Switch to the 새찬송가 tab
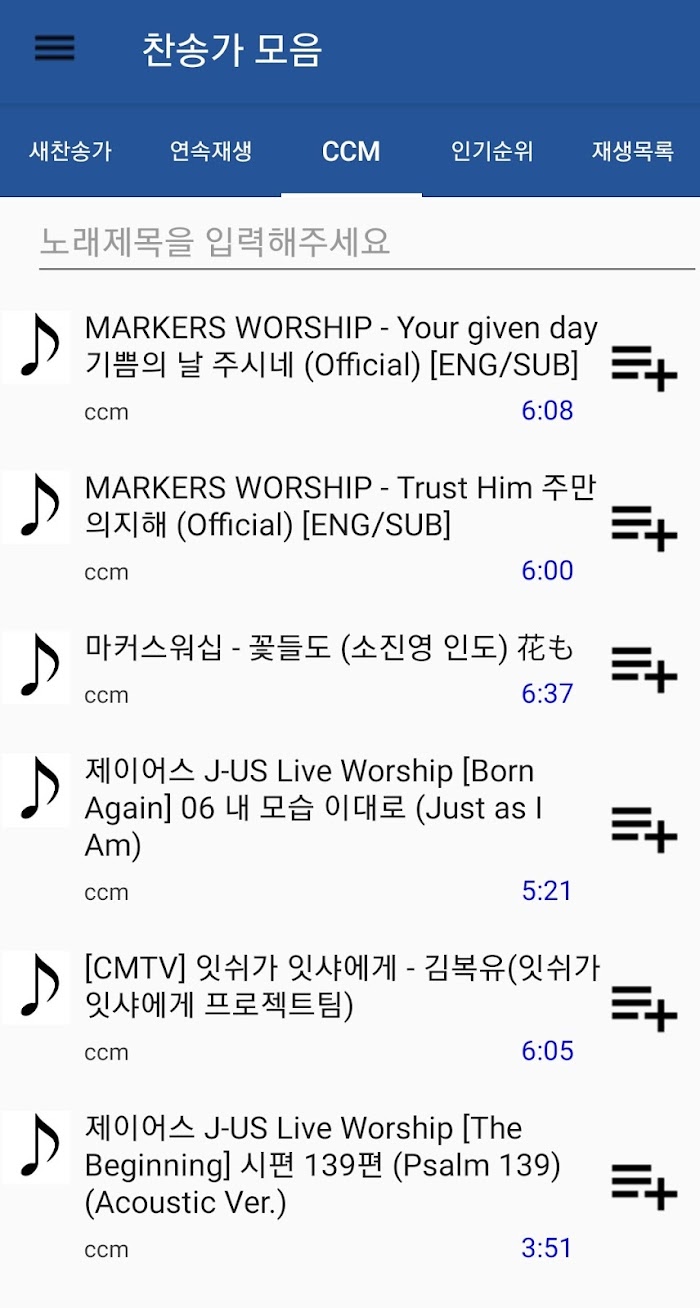The image size is (700, 1308). 70,152
